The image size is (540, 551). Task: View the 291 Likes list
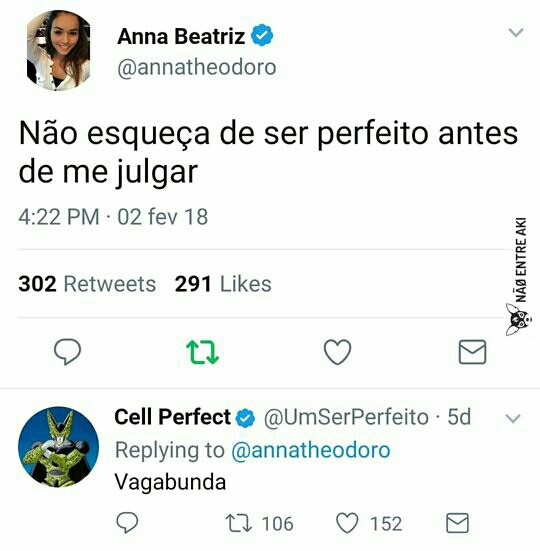[x=223, y=284]
